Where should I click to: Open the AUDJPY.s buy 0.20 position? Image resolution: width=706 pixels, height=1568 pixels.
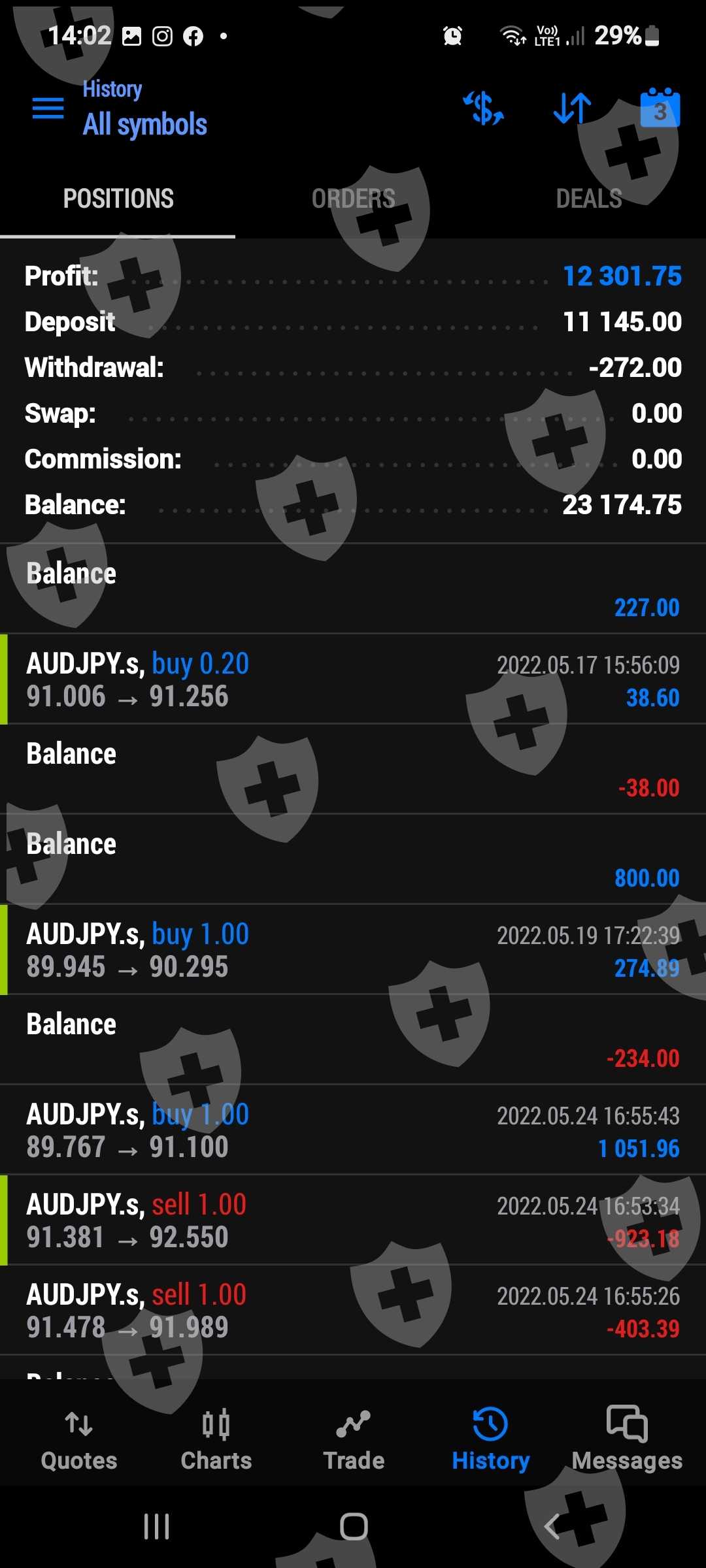click(x=353, y=679)
